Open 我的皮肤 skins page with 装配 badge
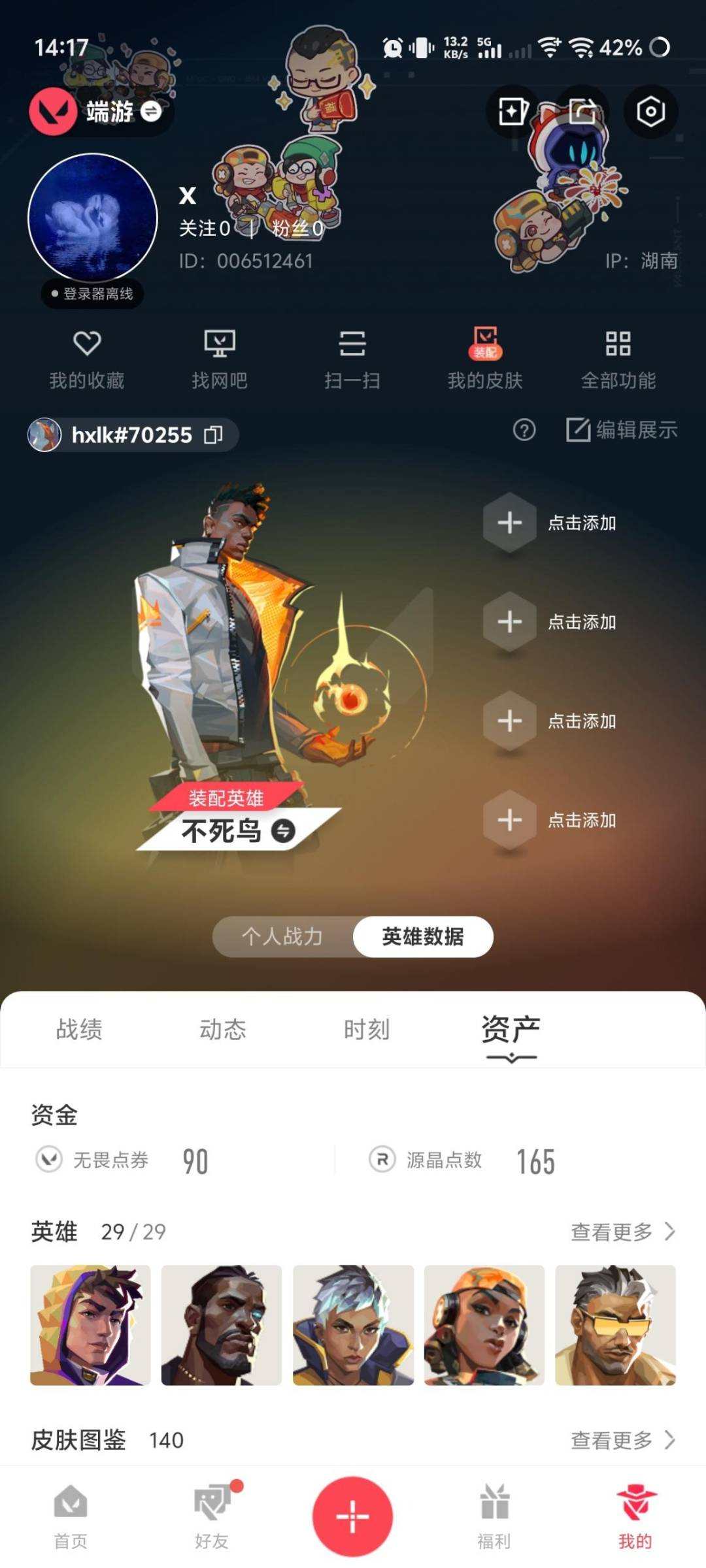The height and width of the screenshot is (1568, 706). click(485, 356)
